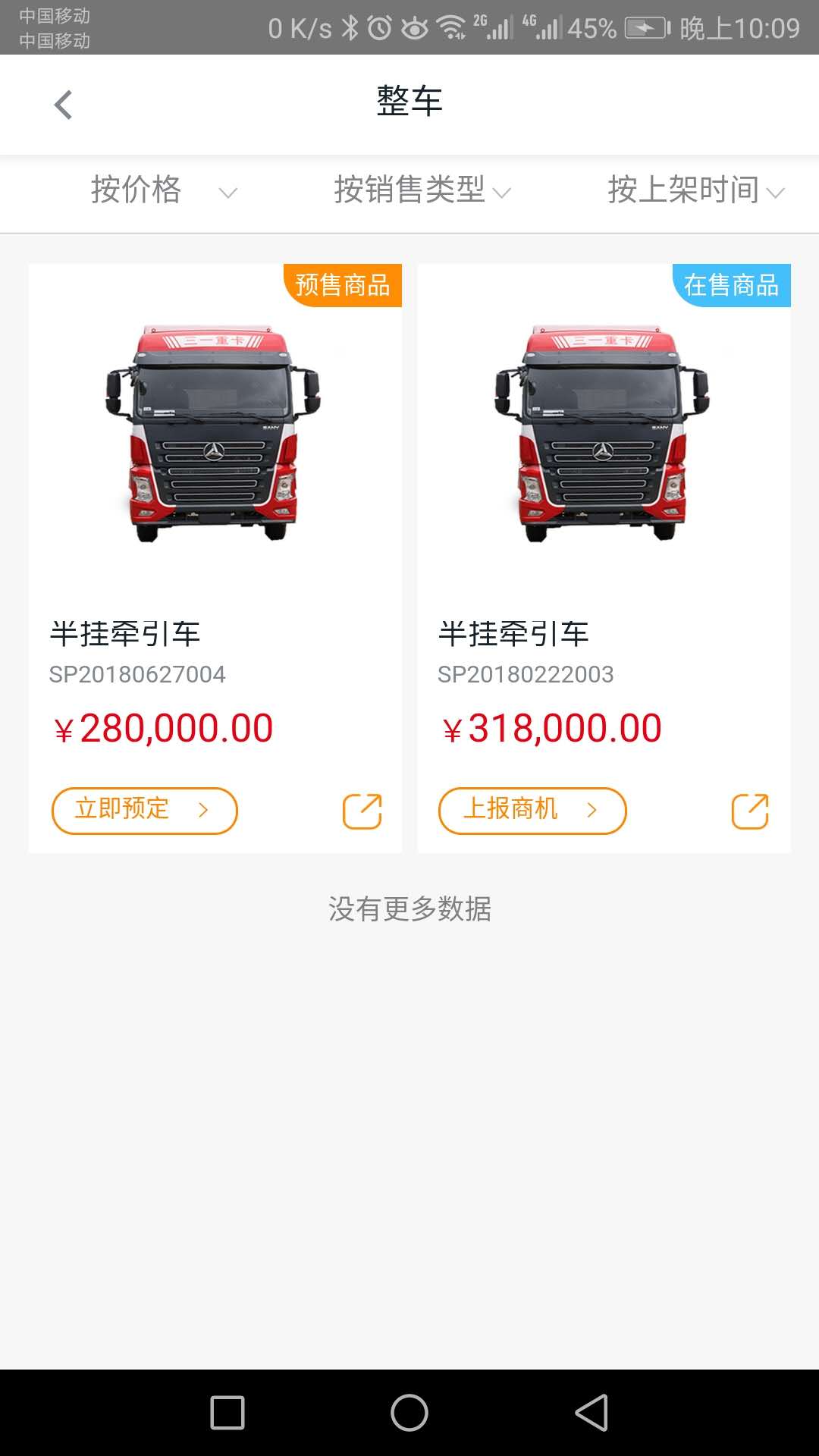Go back from the 整车 page
This screenshot has width=819, height=1456.
point(64,105)
